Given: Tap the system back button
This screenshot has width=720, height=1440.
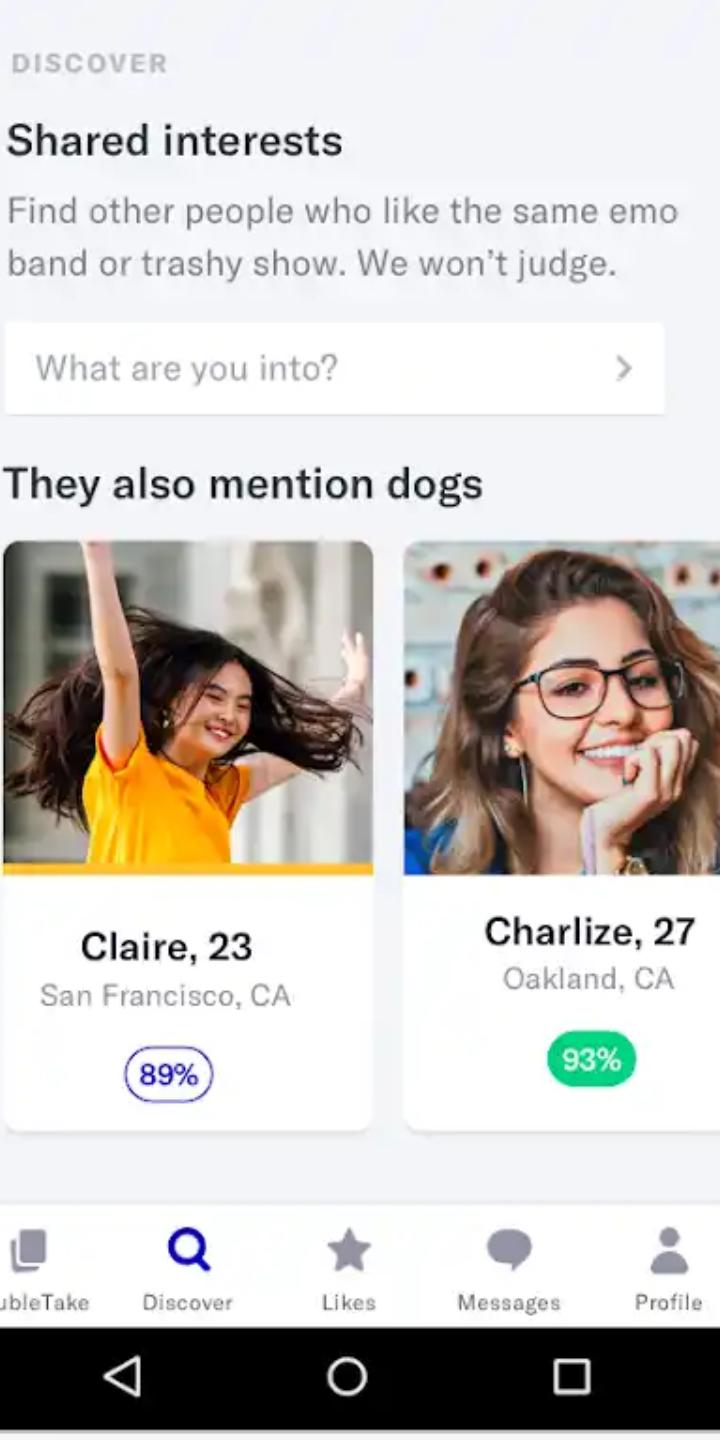Looking at the screenshot, I should 122,1377.
